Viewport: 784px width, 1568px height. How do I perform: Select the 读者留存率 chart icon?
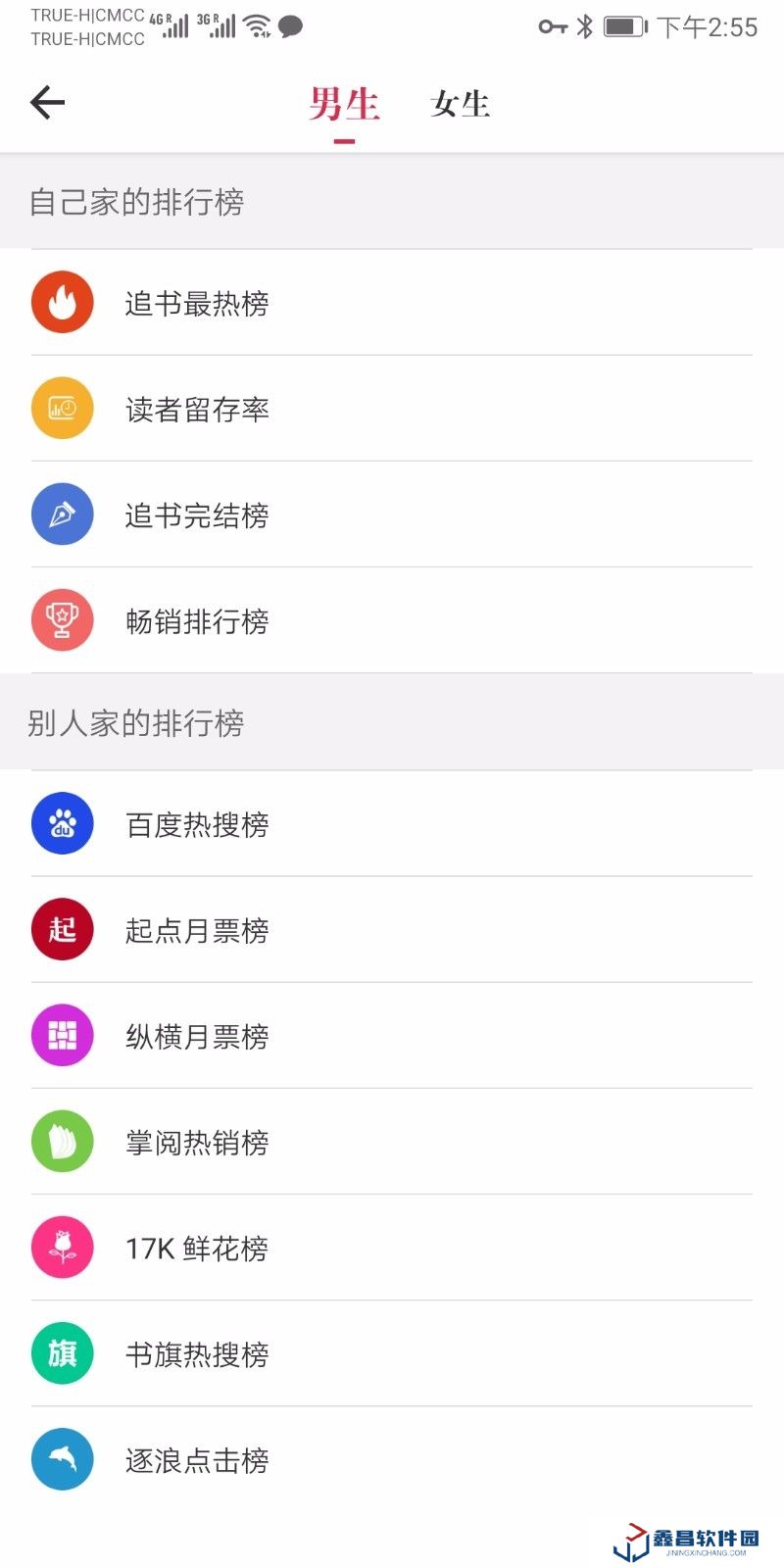(x=62, y=408)
